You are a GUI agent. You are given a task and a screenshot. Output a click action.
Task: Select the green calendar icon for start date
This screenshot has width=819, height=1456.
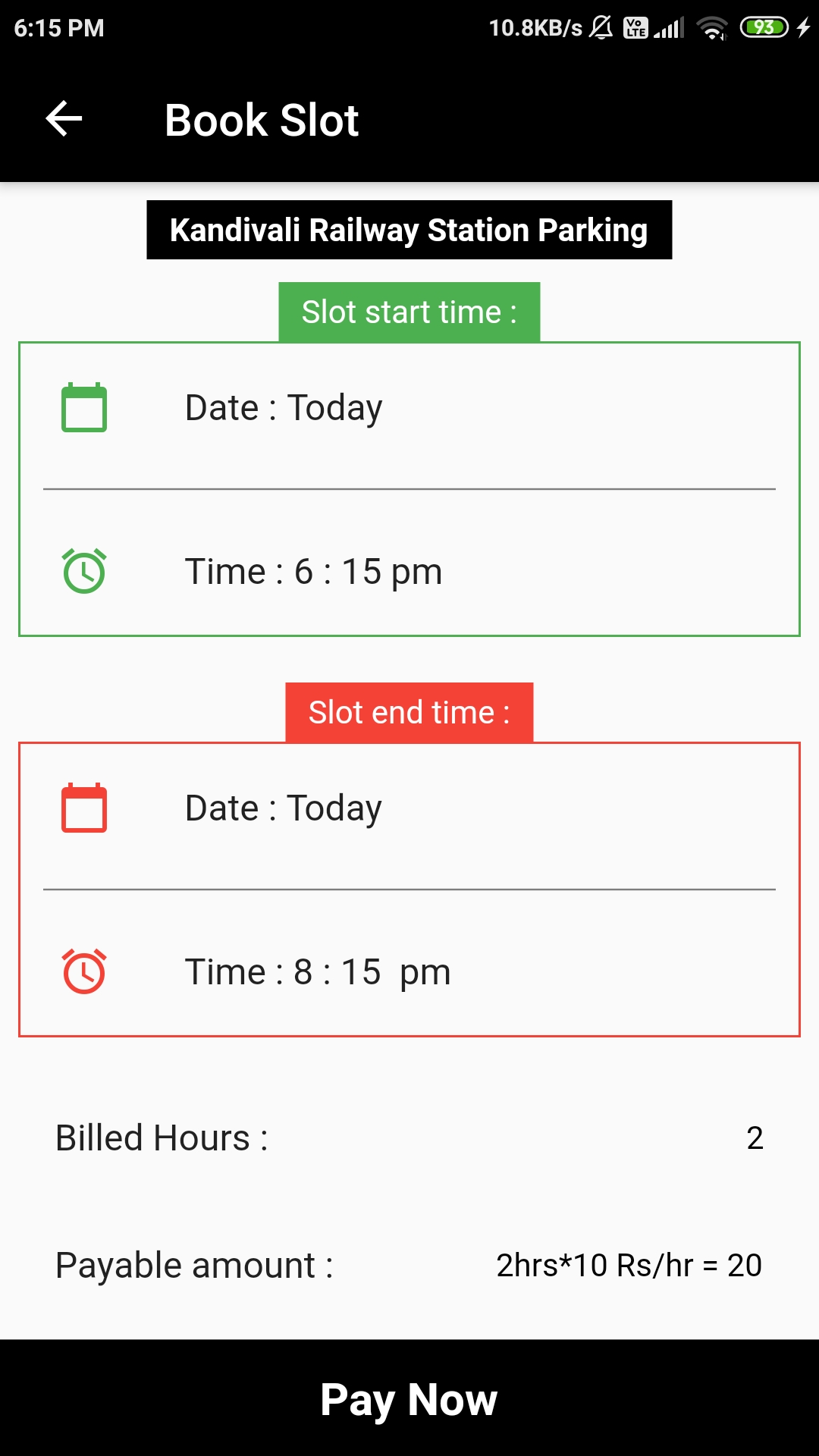tap(85, 406)
